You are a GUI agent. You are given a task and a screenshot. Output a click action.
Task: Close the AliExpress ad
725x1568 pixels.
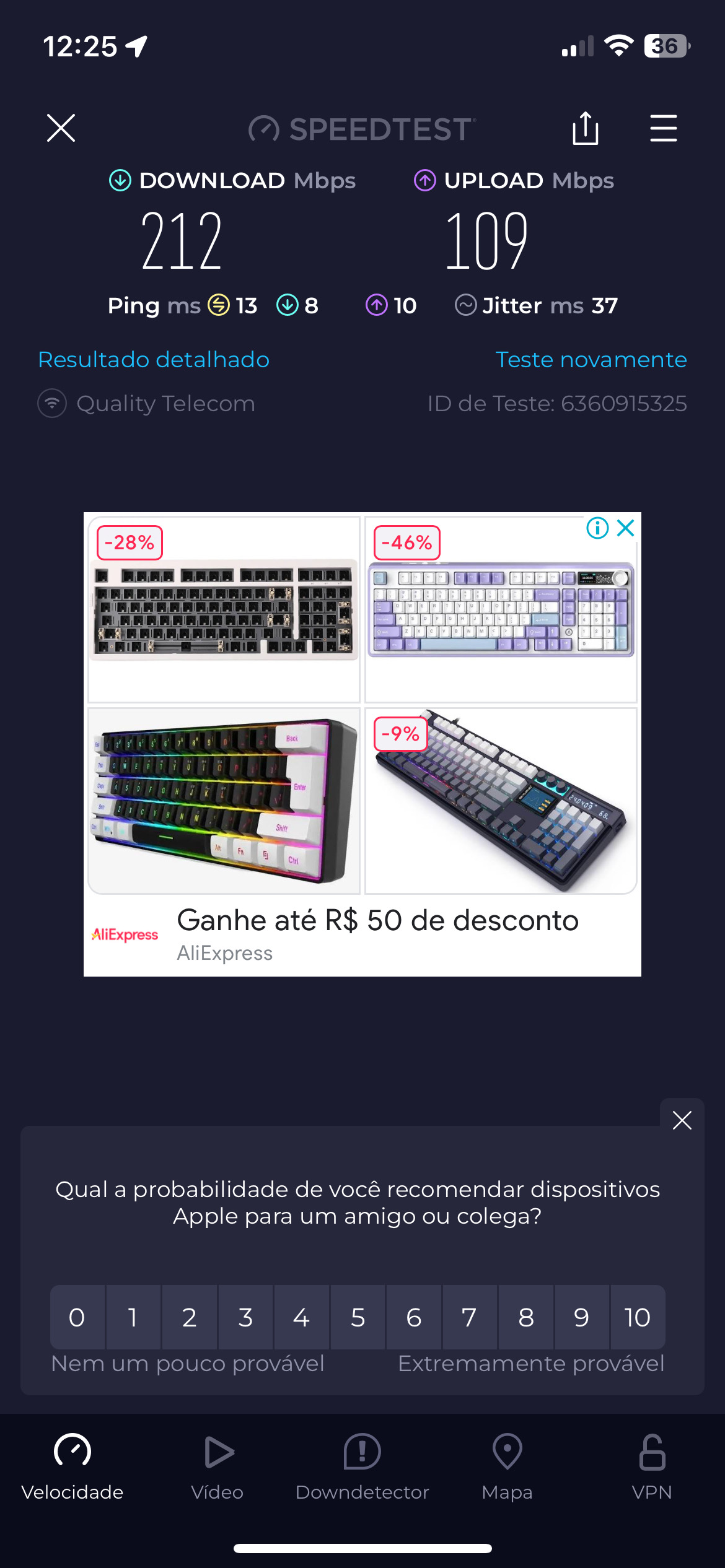[x=626, y=528]
